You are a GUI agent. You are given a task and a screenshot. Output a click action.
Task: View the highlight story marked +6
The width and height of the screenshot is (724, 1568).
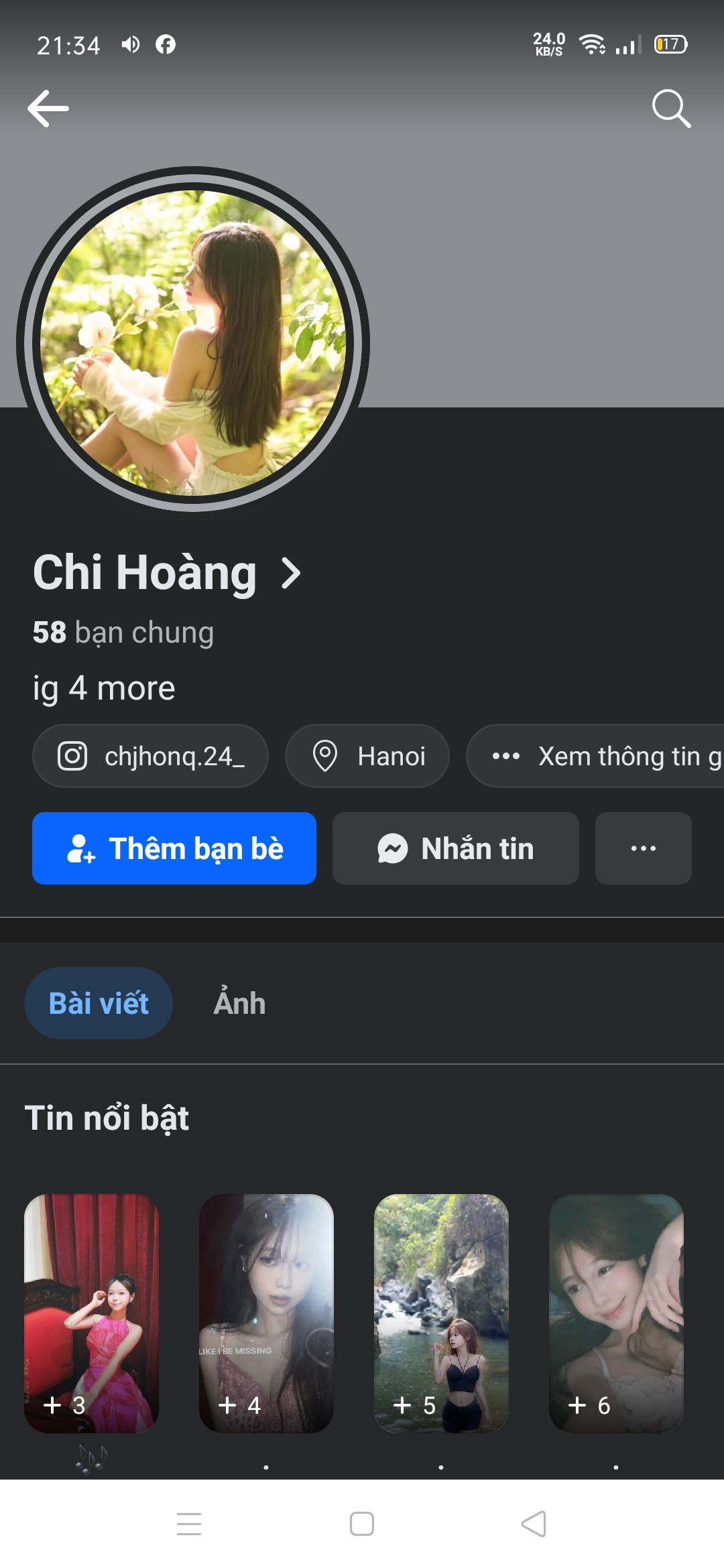(x=616, y=1313)
